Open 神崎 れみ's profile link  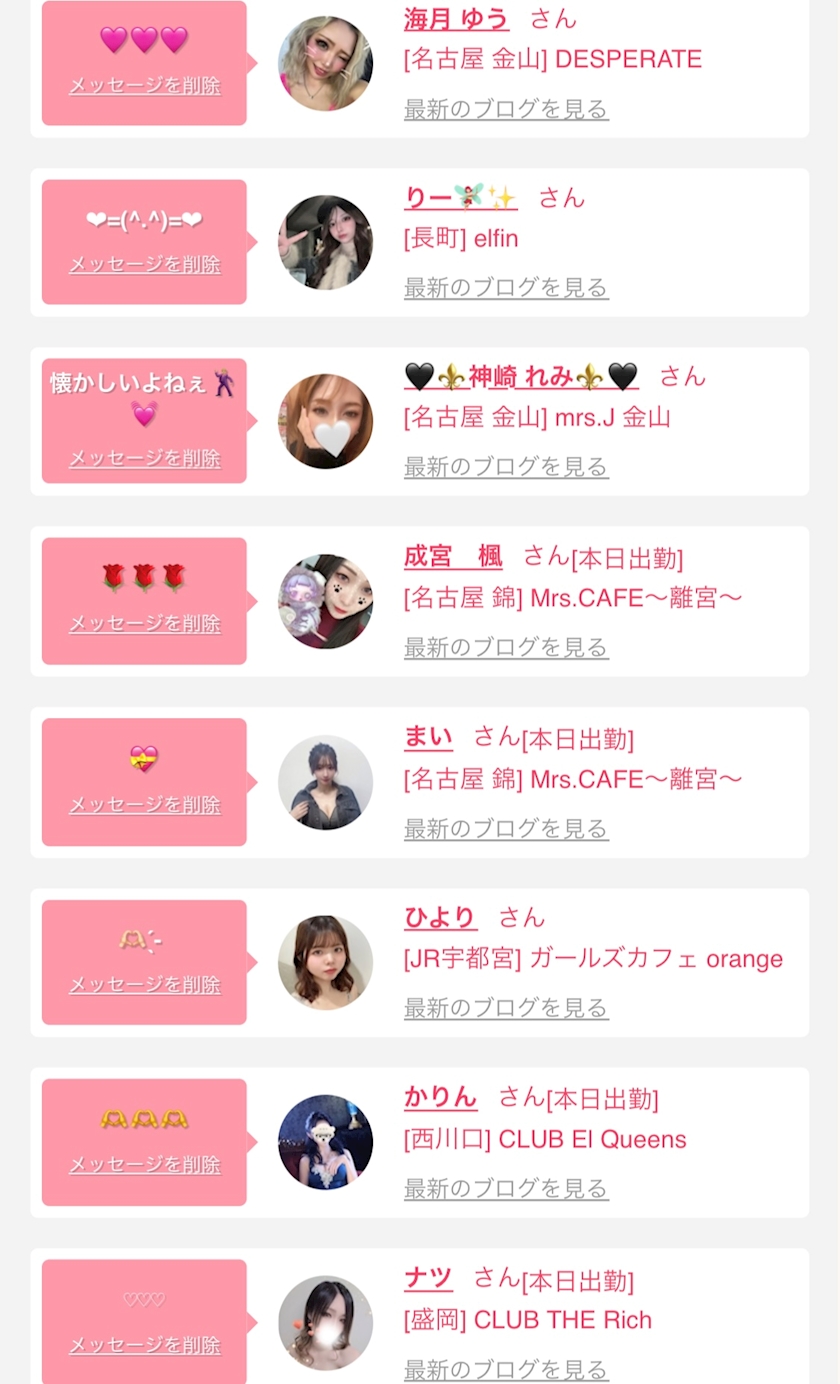[x=521, y=377]
